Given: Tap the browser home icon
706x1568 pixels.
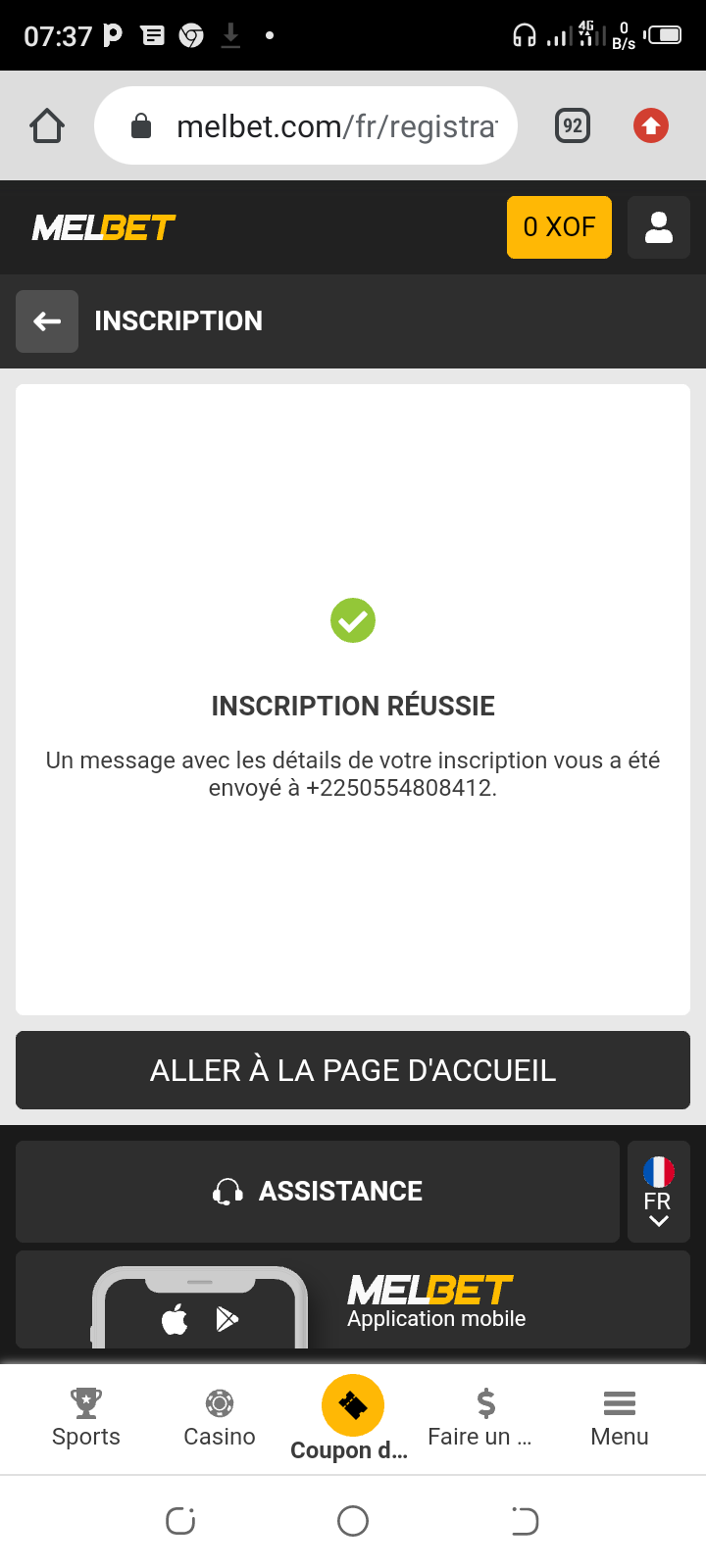Looking at the screenshot, I should [x=47, y=125].
